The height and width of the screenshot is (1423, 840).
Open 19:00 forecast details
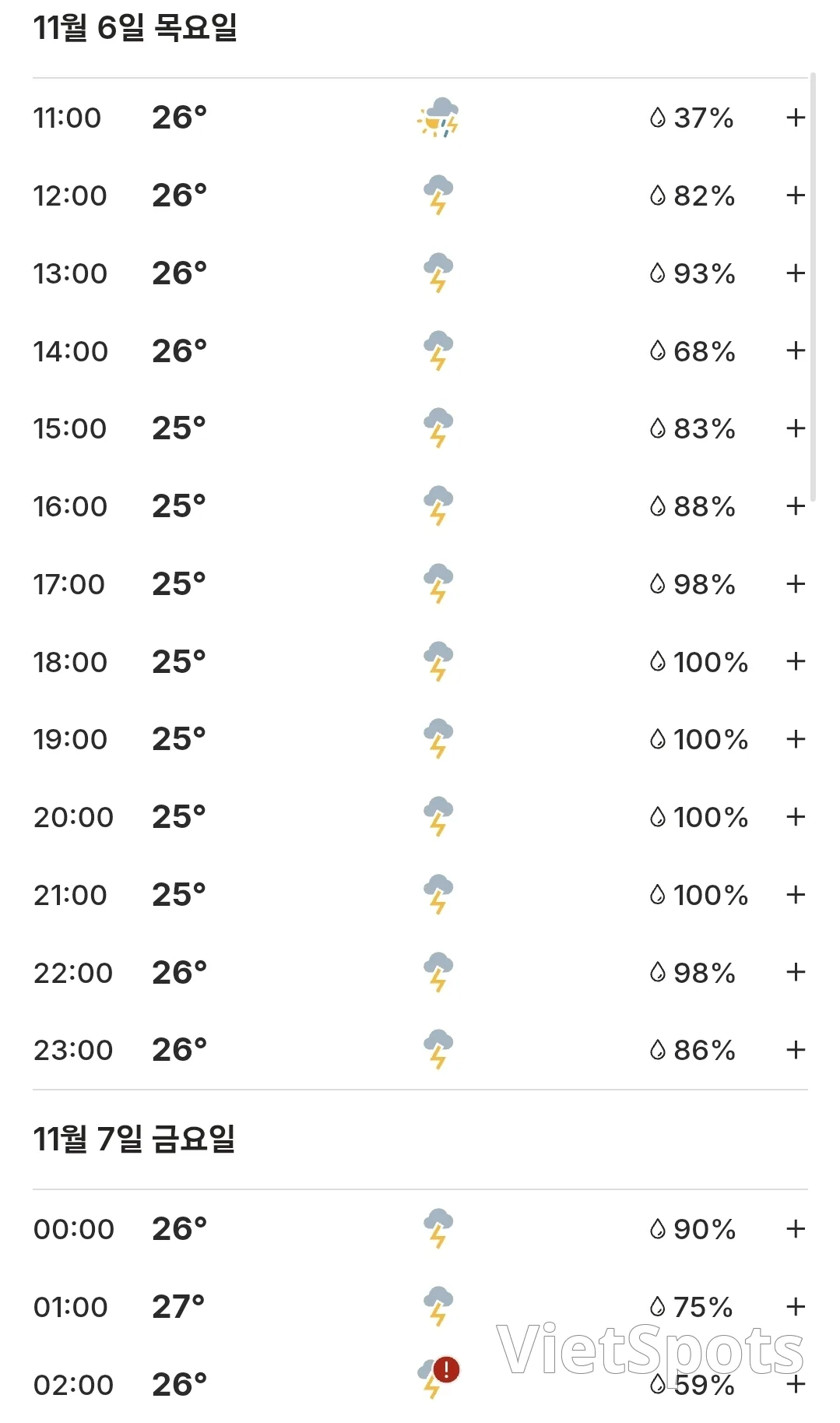pos(795,739)
